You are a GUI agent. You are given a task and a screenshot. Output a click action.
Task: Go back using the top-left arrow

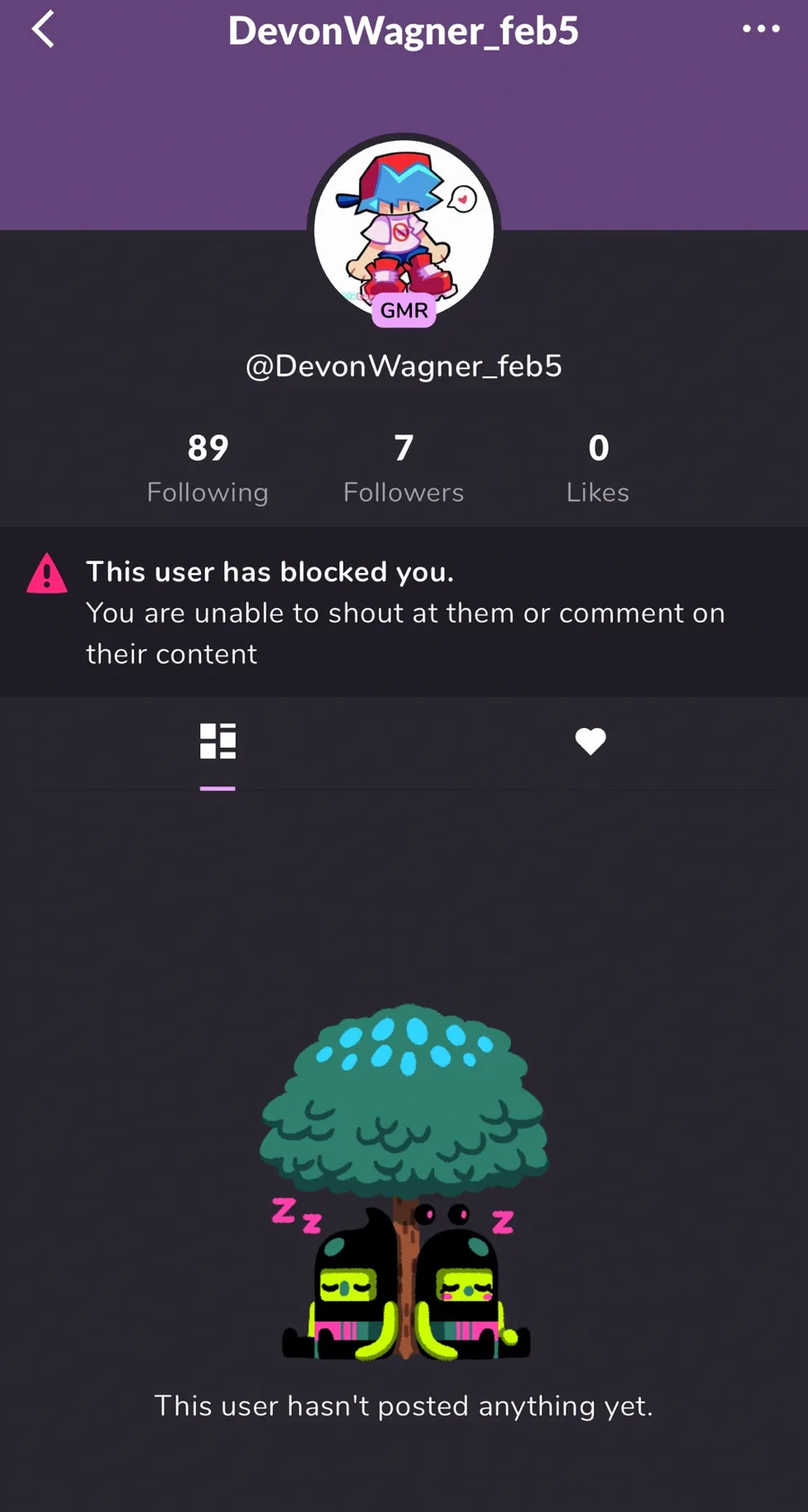click(x=43, y=30)
